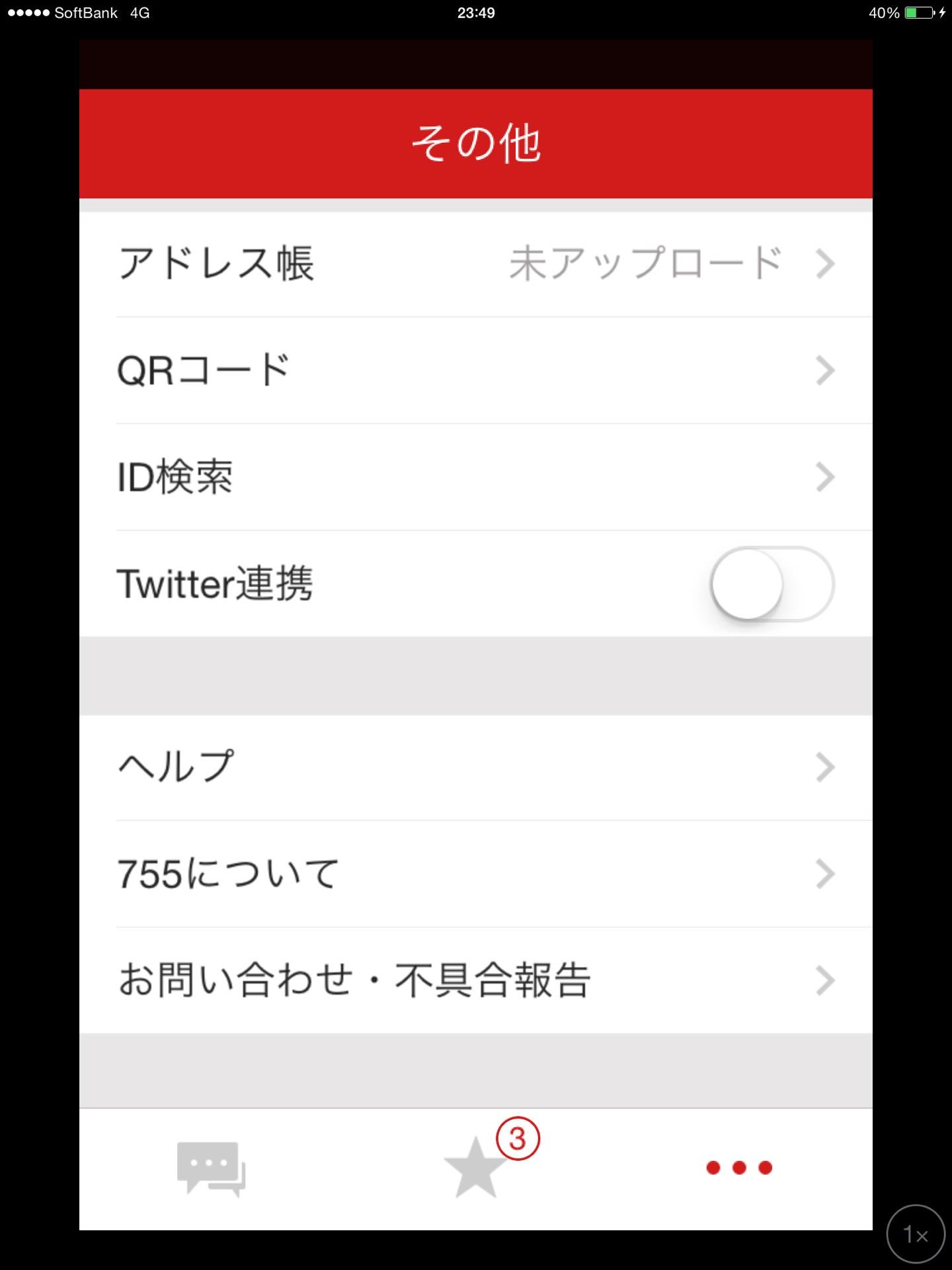The width and height of the screenshot is (952, 1270).
Task: Open ID検索
Action: tap(476, 477)
